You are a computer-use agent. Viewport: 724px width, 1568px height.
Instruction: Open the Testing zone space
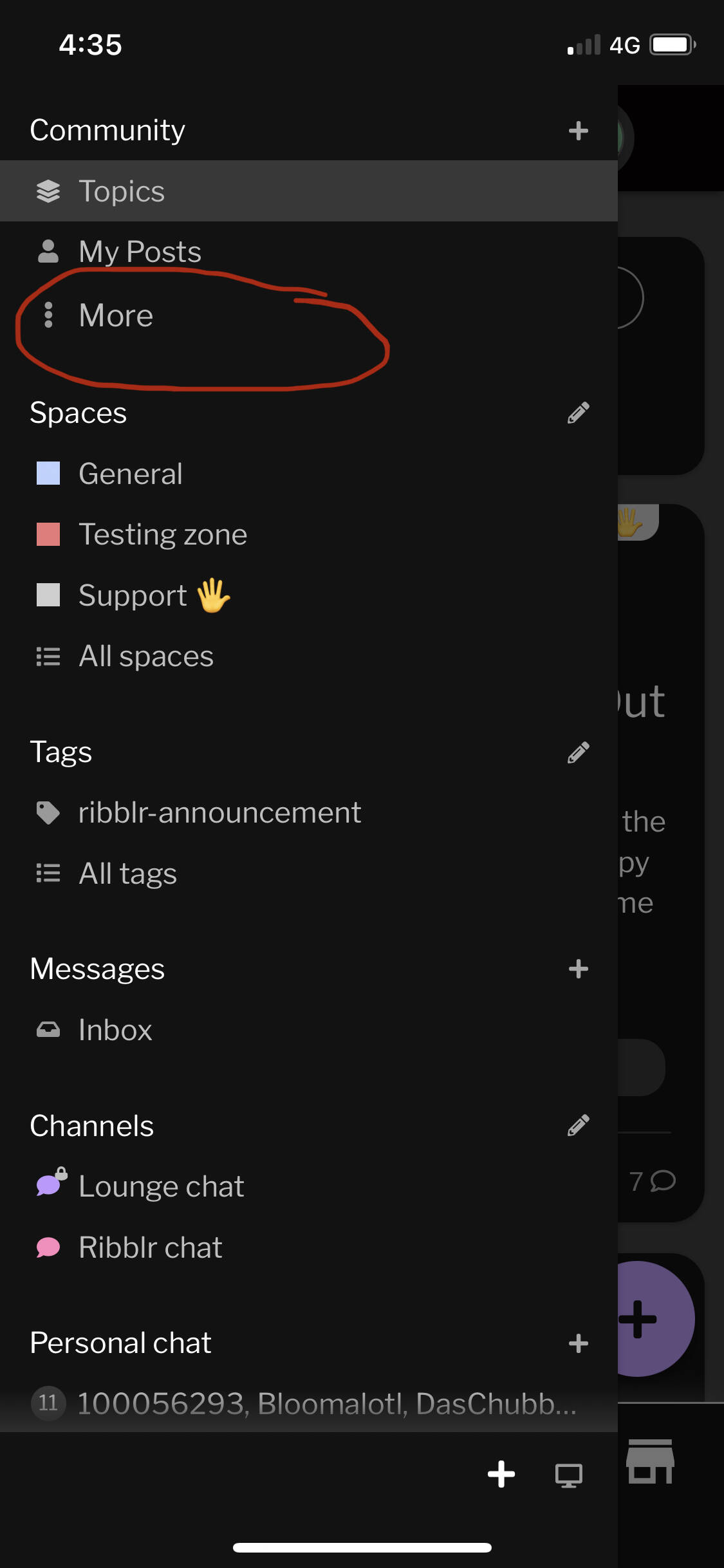309,534
